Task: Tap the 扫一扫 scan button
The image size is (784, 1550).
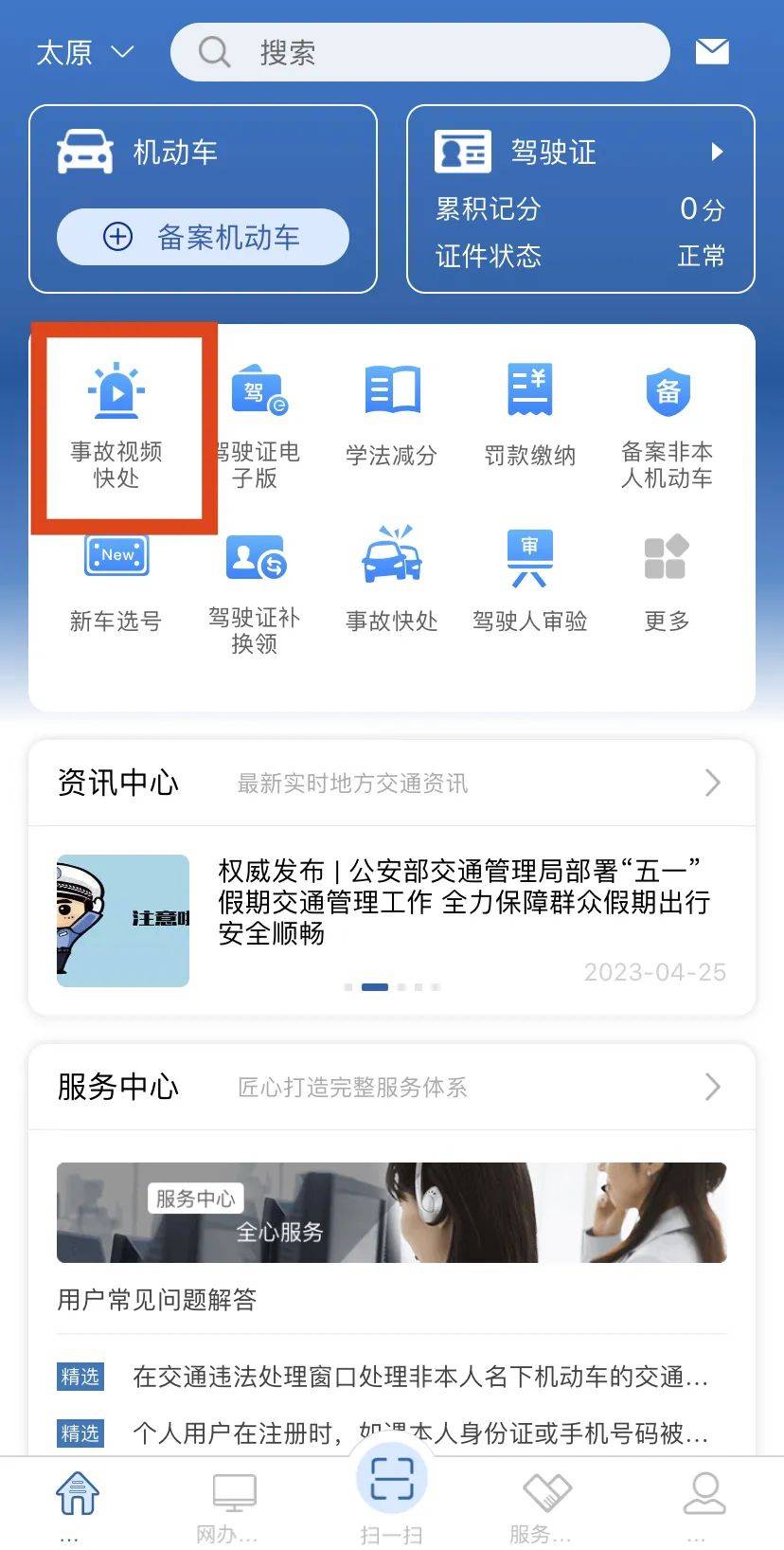Action: 391,1490
